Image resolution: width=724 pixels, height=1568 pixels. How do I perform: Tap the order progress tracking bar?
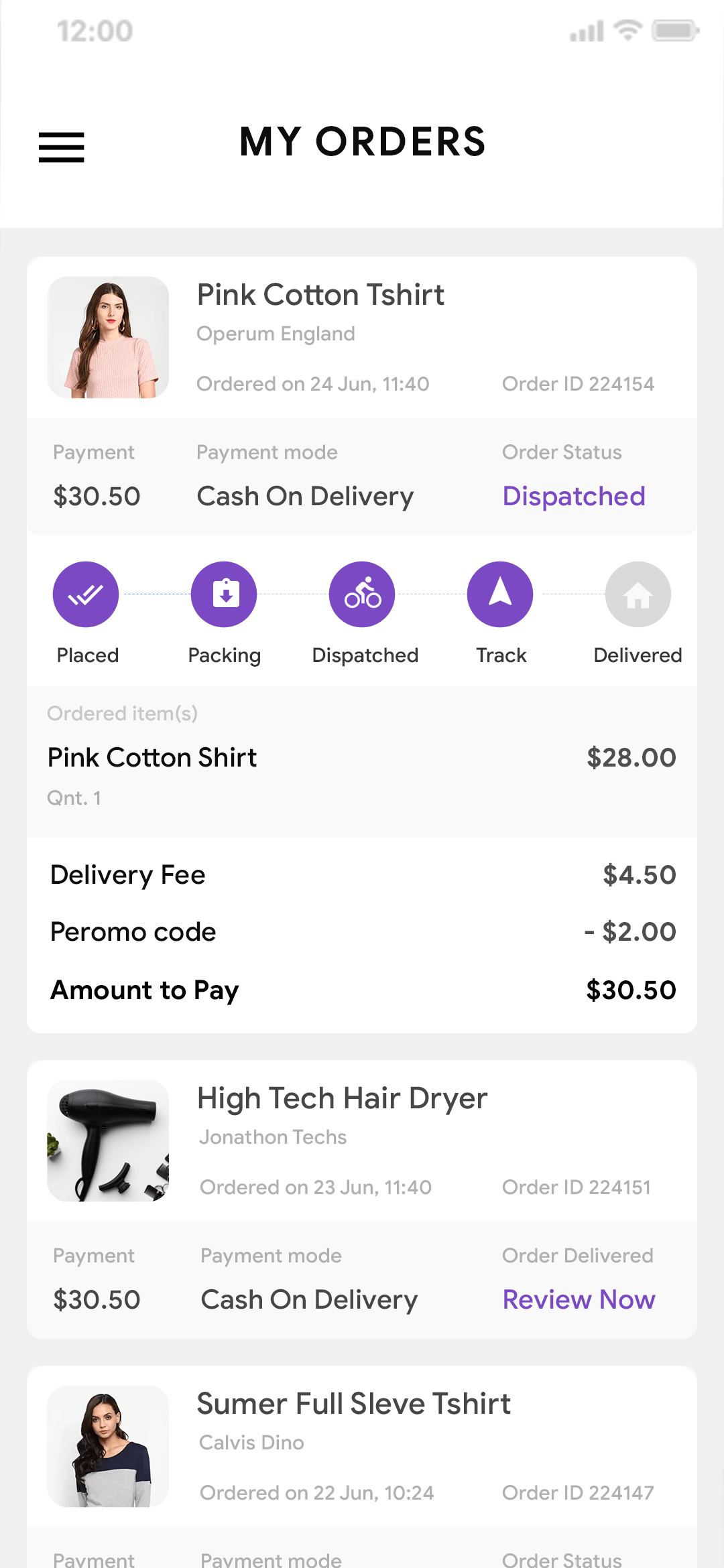tap(361, 610)
